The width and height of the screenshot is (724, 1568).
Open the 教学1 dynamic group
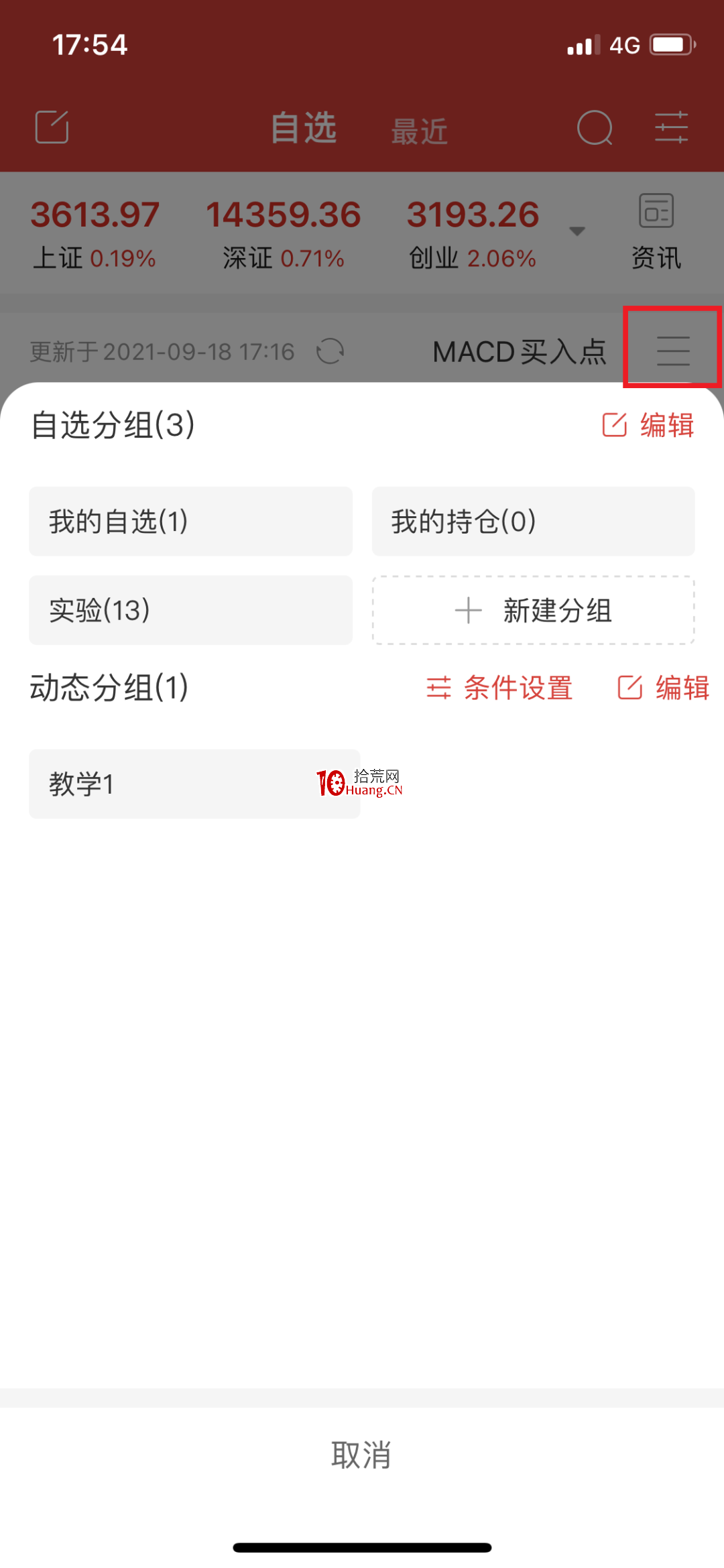click(194, 784)
